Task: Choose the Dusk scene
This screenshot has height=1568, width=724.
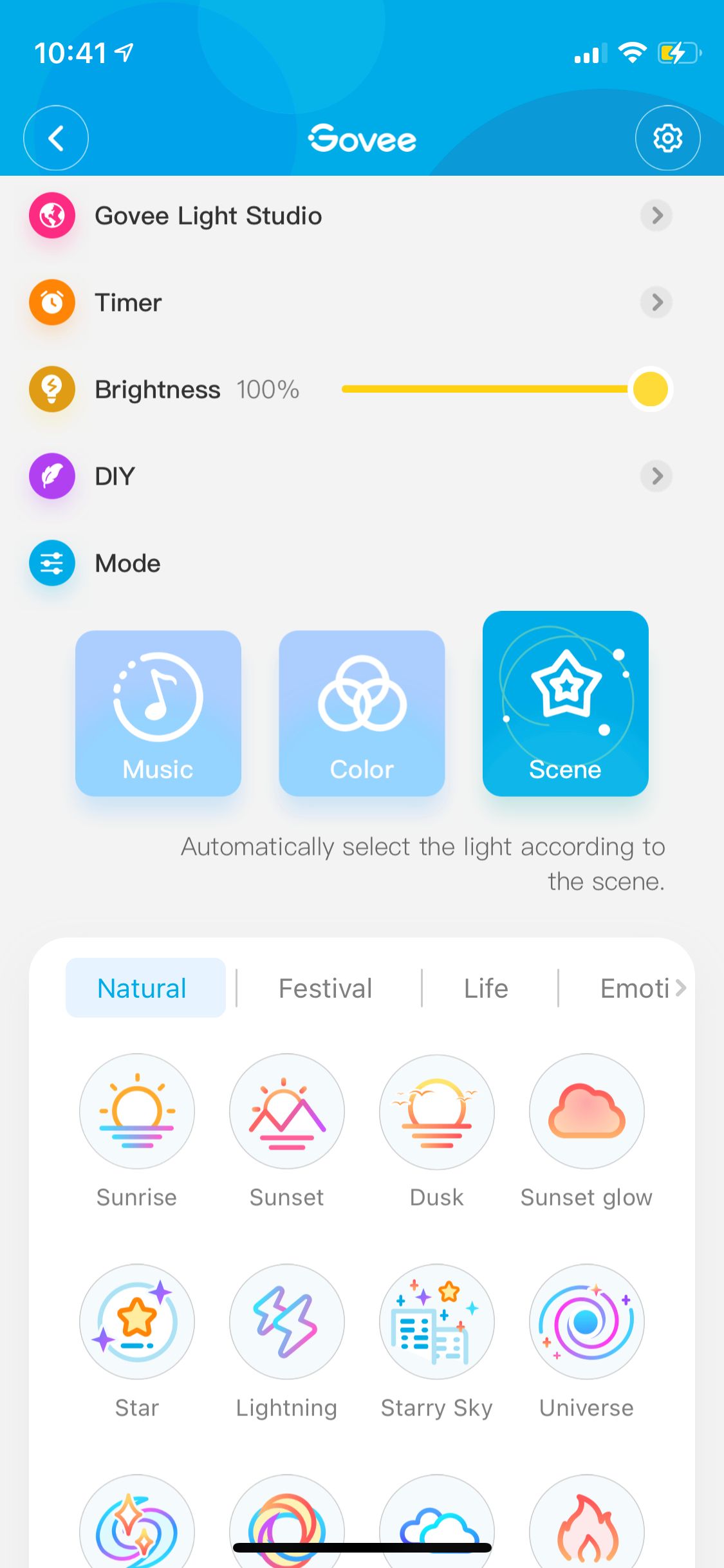Action: click(x=437, y=1111)
